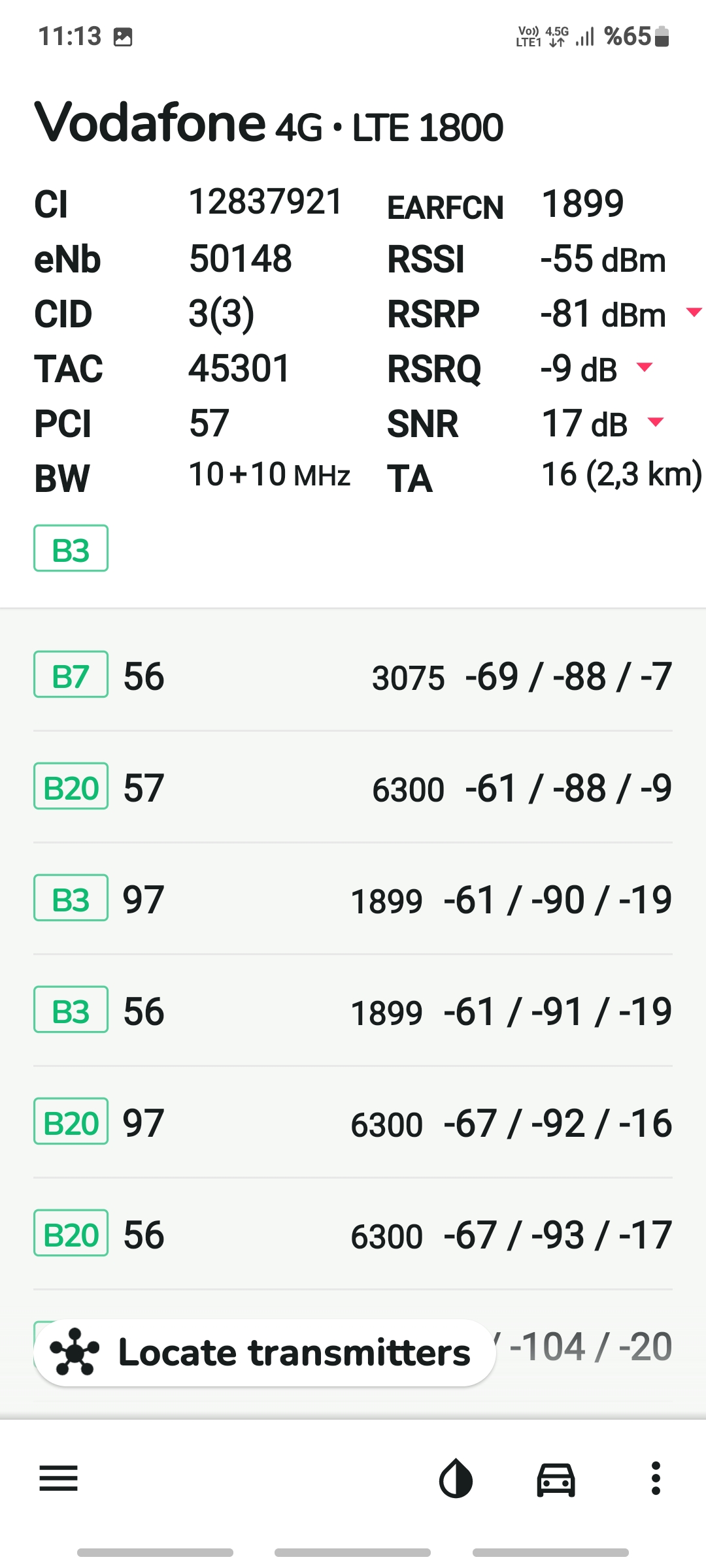
Task: Toggle the dark theme contrast icon
Action: click(456, 1478)
